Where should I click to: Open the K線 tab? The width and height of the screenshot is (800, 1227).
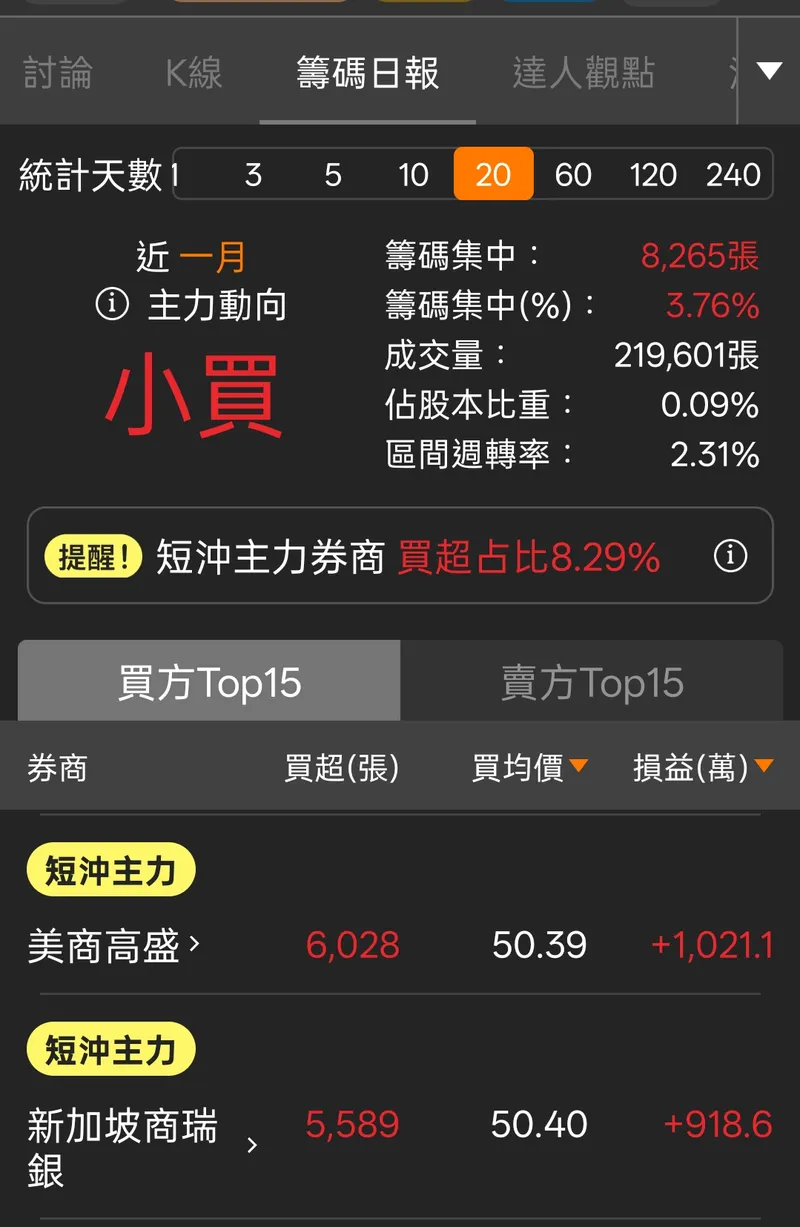(x=194, y=74)
